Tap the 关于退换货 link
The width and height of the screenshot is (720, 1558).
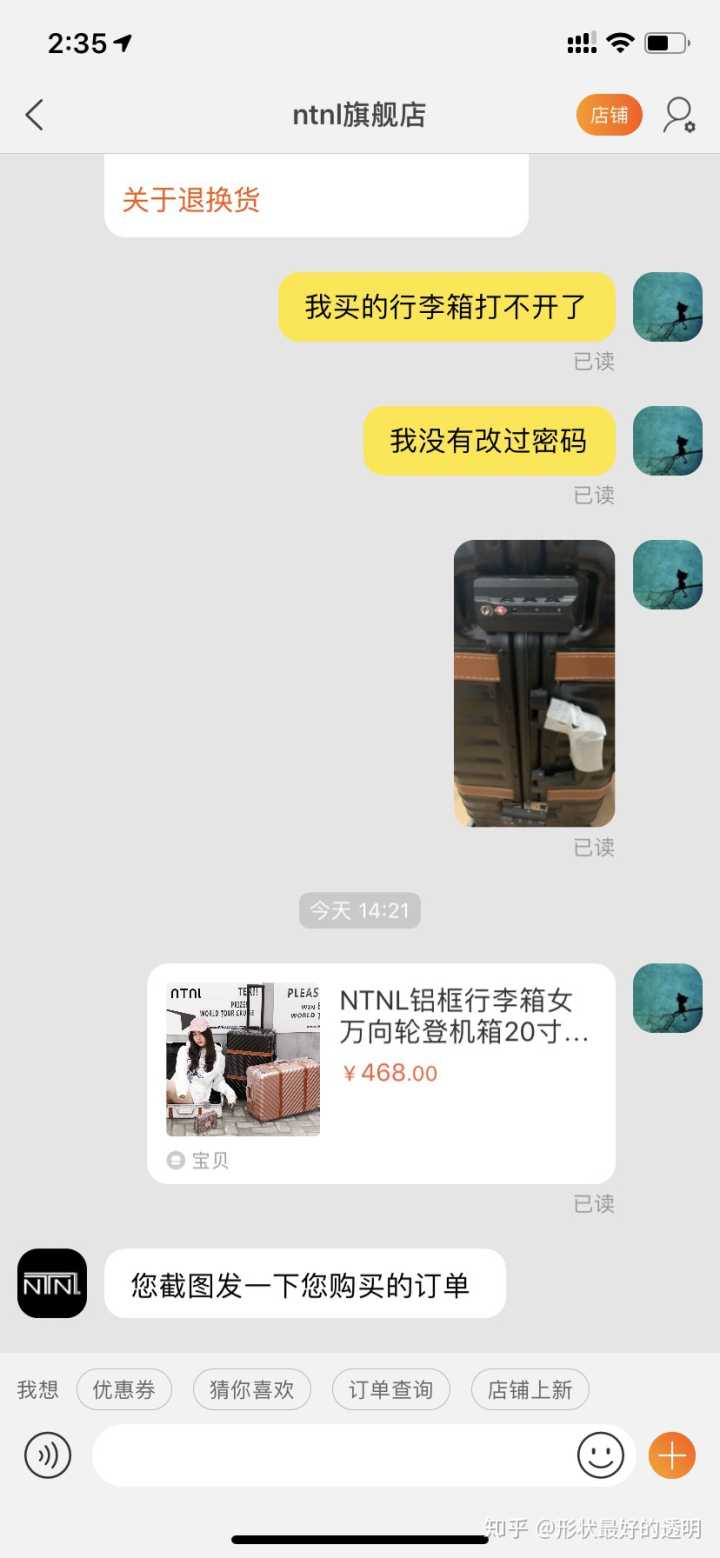pos(191,199)
